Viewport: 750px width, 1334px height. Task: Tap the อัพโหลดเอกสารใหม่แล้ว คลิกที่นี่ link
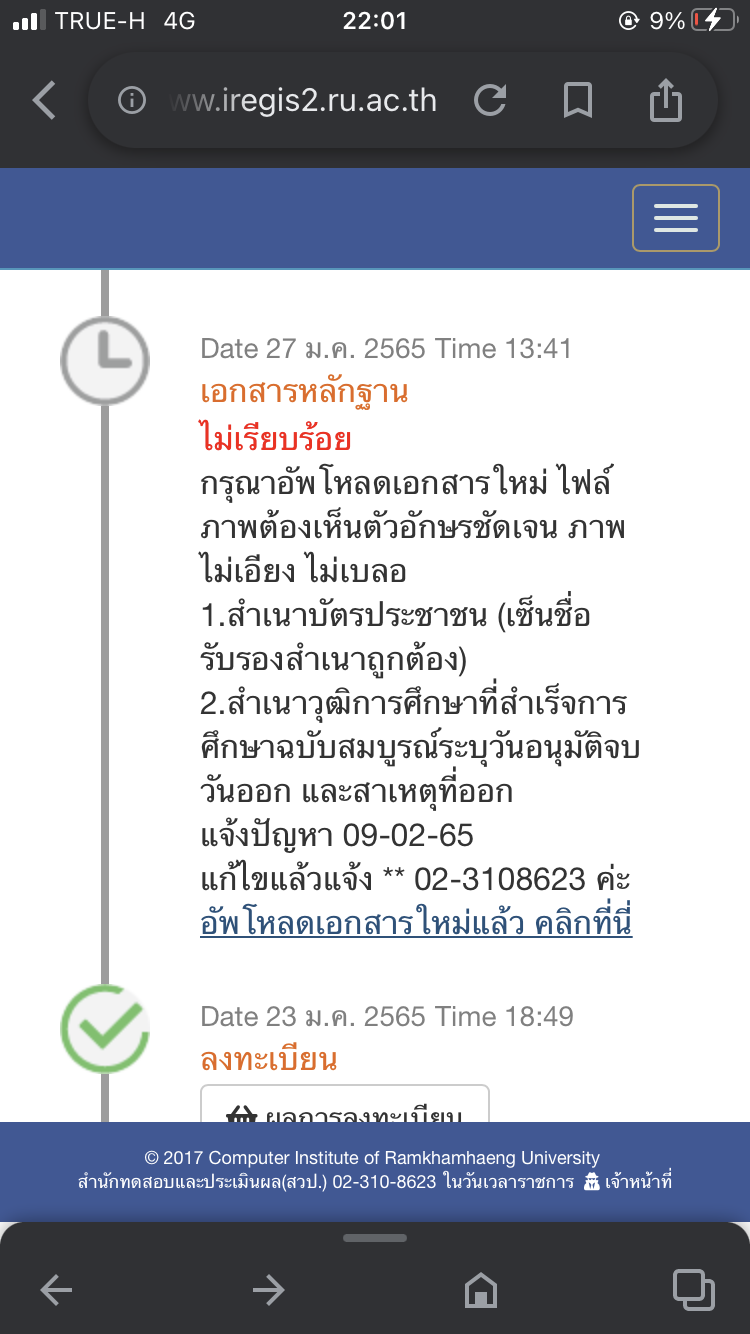click(x=416, y=922)
